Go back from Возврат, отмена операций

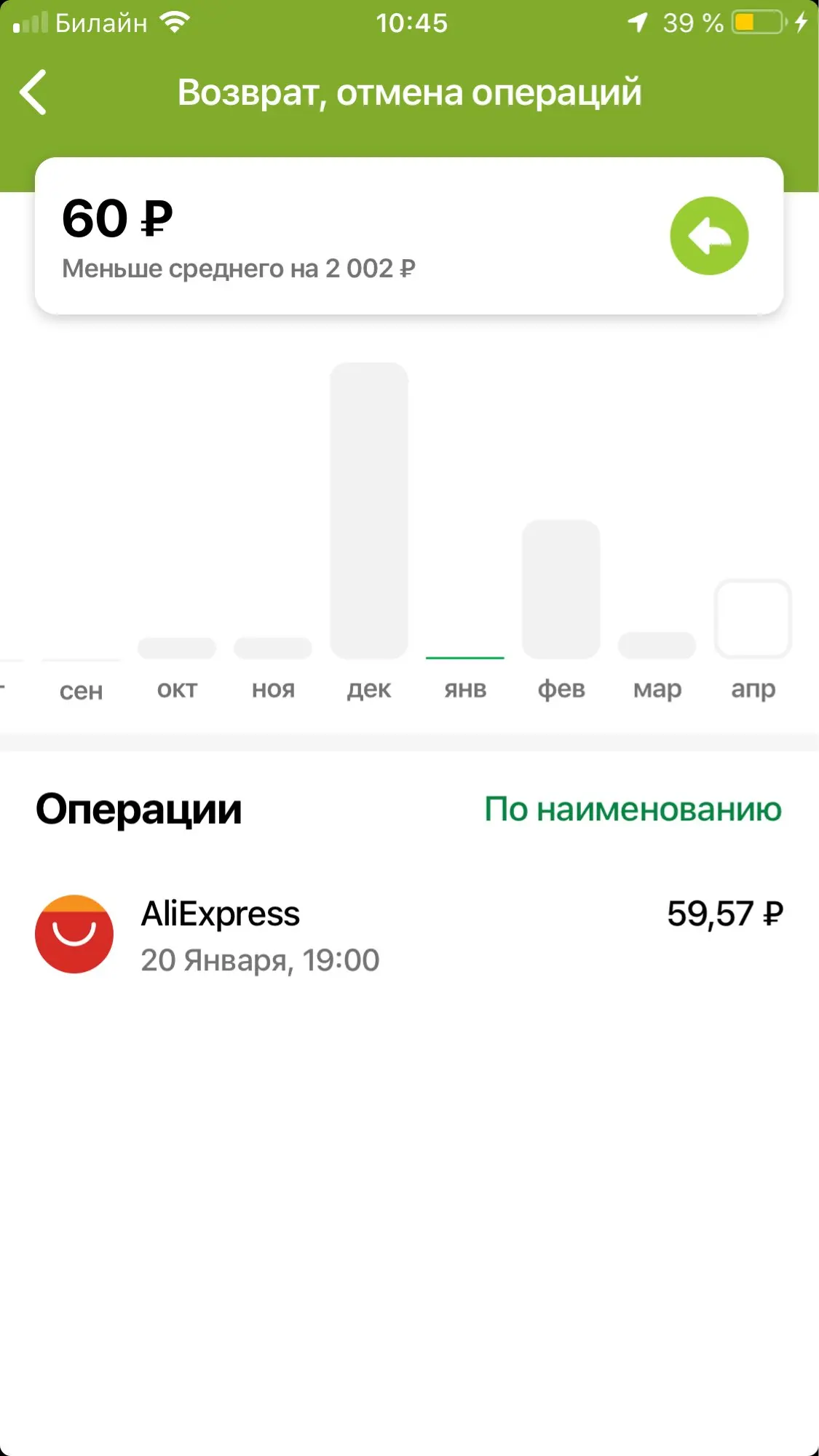(x=33, y=92)
